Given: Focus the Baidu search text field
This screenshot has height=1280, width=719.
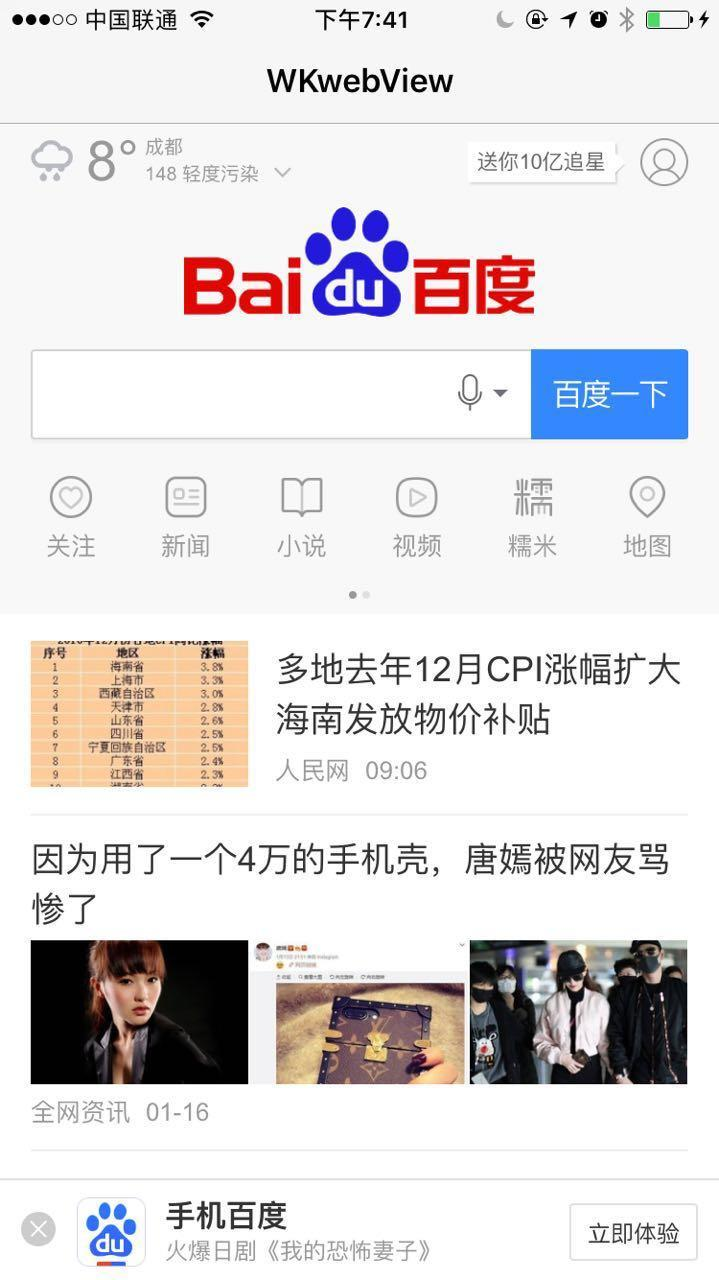Looking at the screenshot, I should click(240, 394).
